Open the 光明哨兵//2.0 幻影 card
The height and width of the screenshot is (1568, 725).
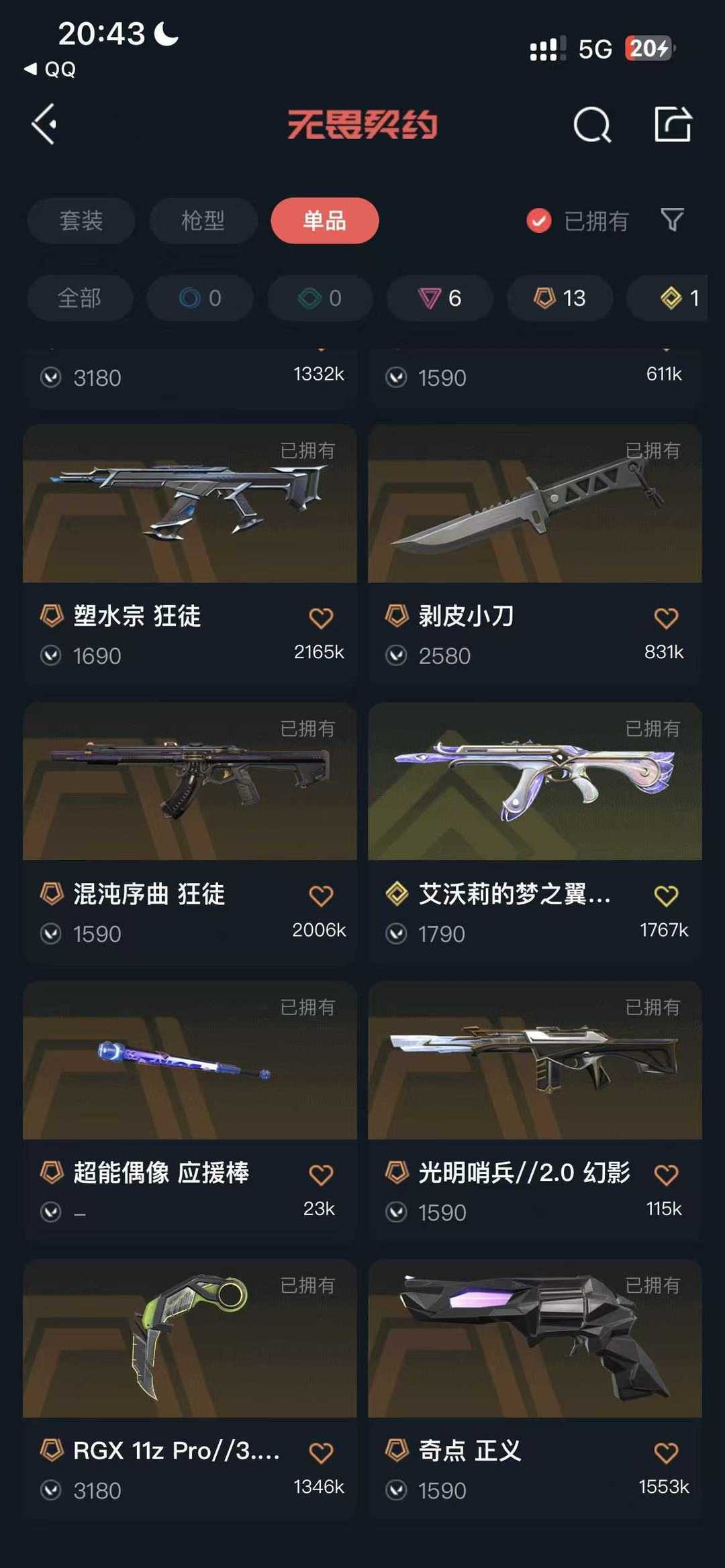(535, 1111)
